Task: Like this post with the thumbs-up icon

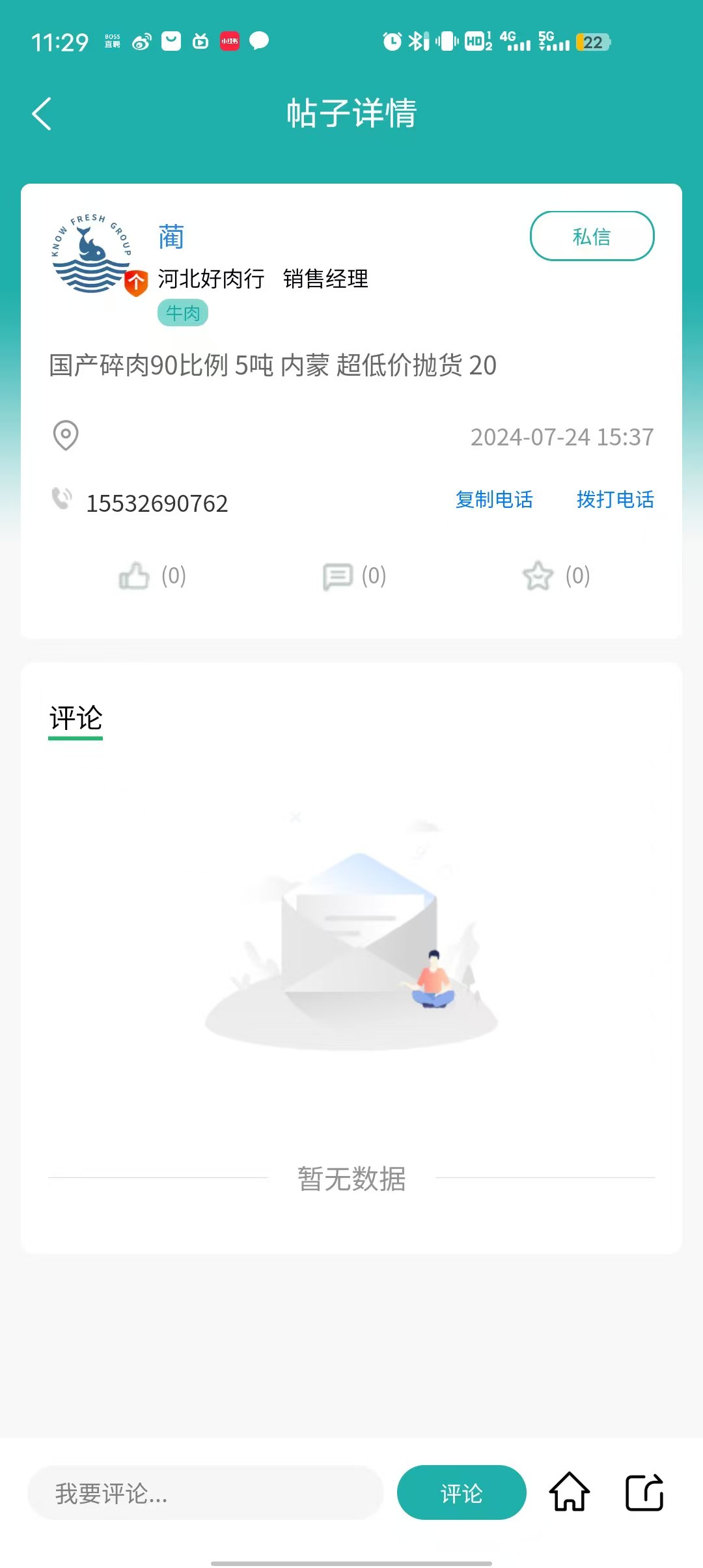Action: (135, 576)
